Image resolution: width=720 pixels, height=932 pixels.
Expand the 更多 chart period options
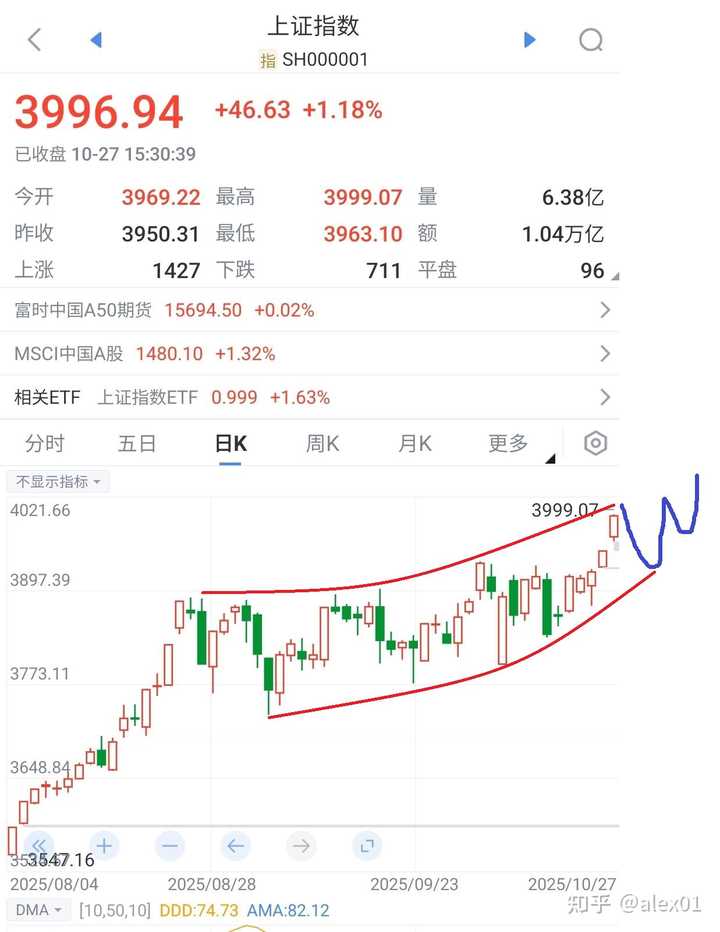click(509, 444)
